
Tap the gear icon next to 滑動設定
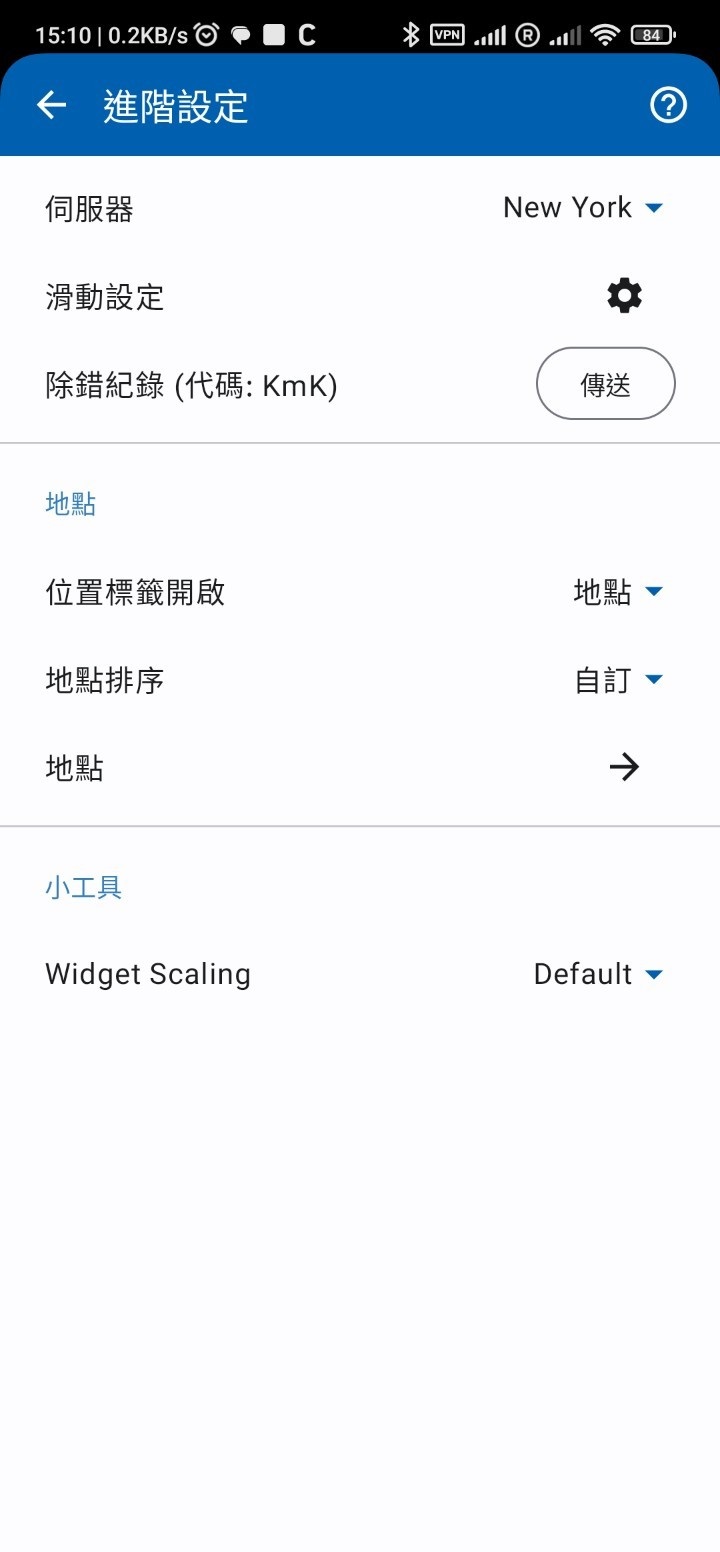623,295
